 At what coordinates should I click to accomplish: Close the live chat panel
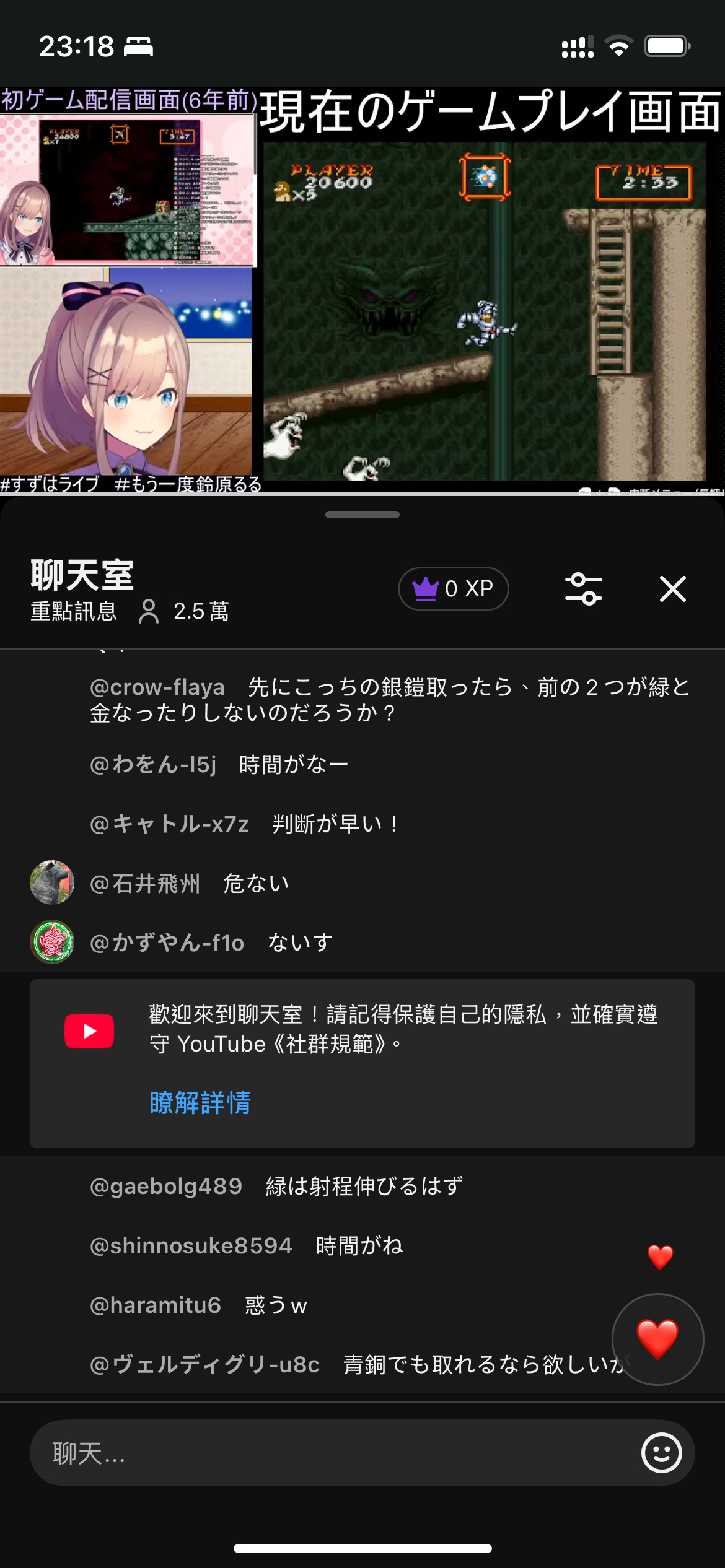(672, 588)
